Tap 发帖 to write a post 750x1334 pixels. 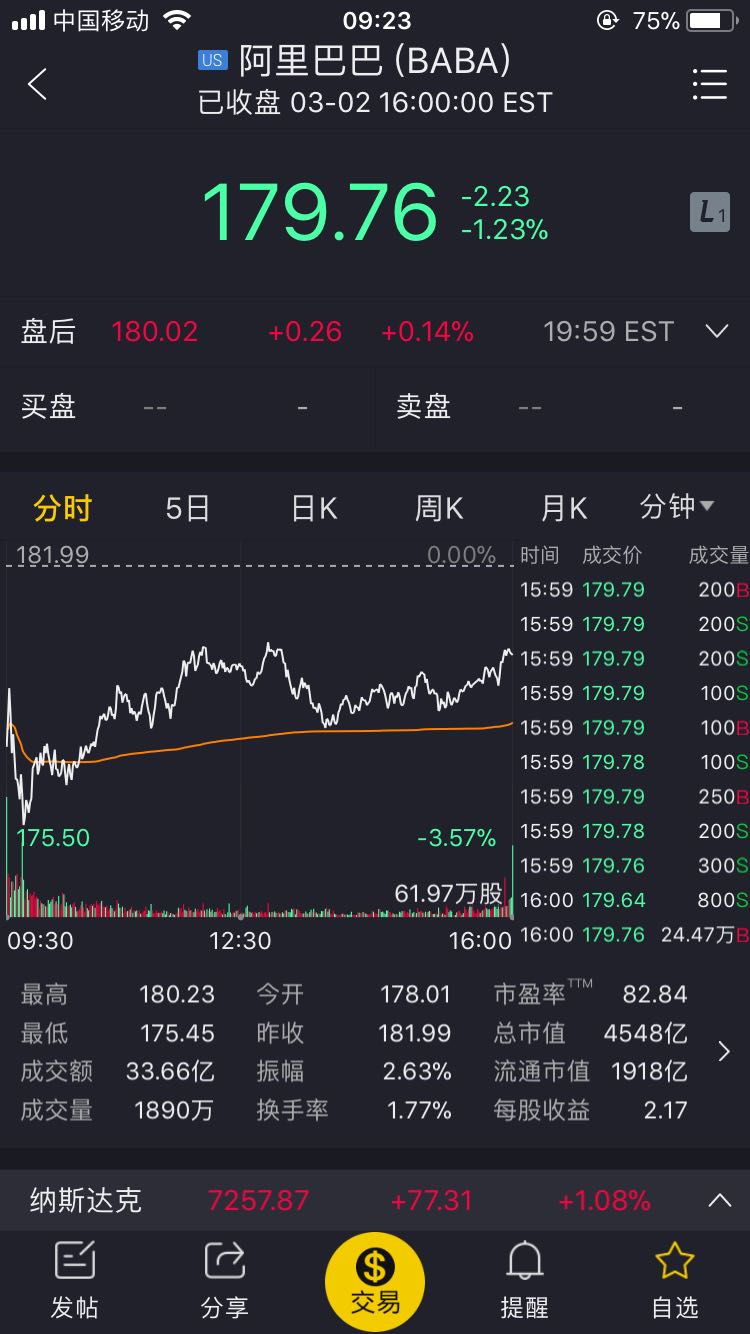[x=75, y=1280]
